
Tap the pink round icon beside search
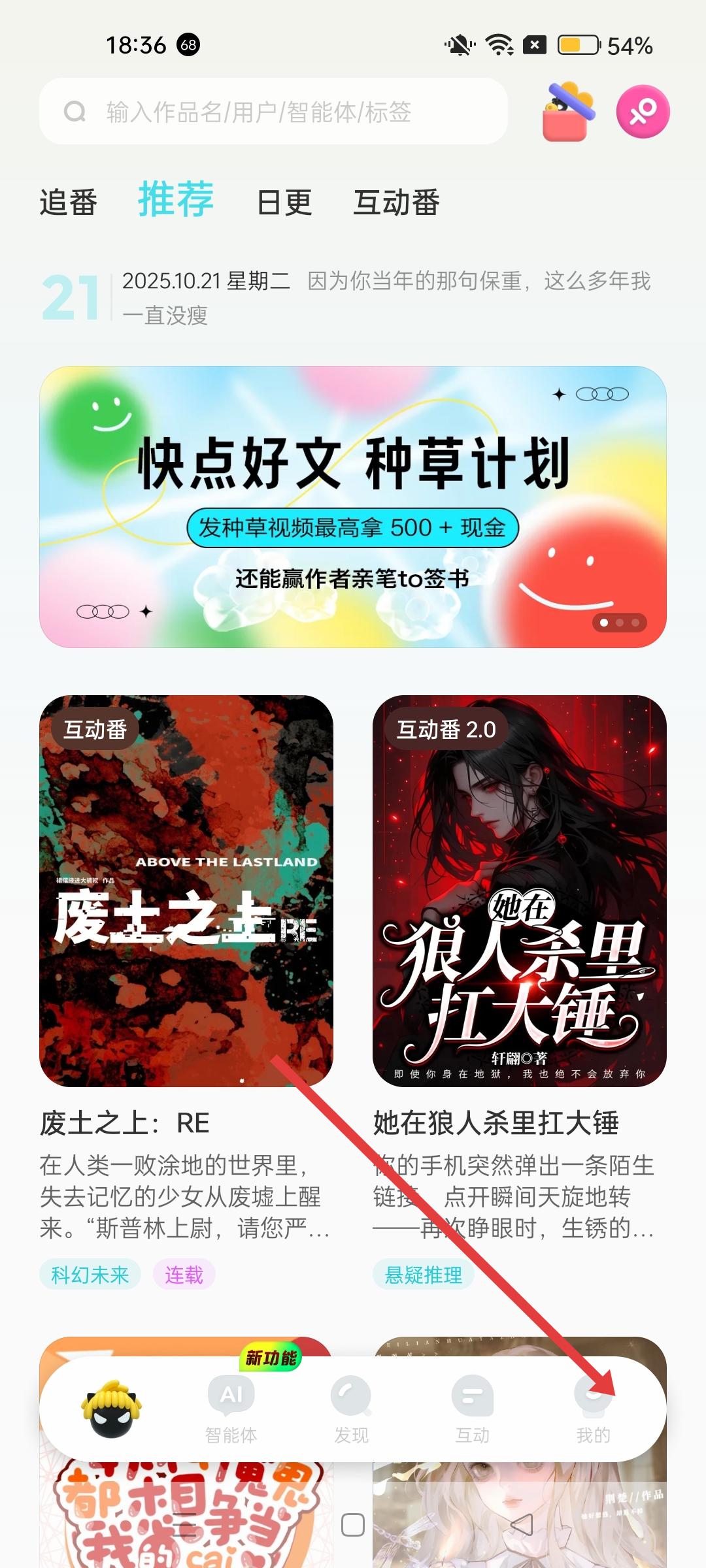tap(643, 112)
